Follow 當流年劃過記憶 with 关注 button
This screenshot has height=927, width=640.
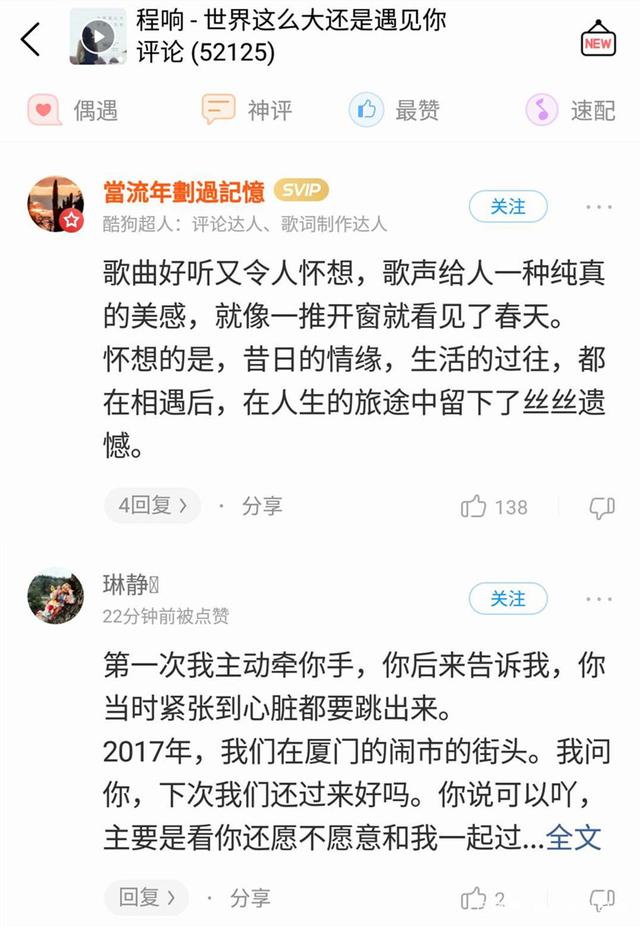click(x=508, y=206)
